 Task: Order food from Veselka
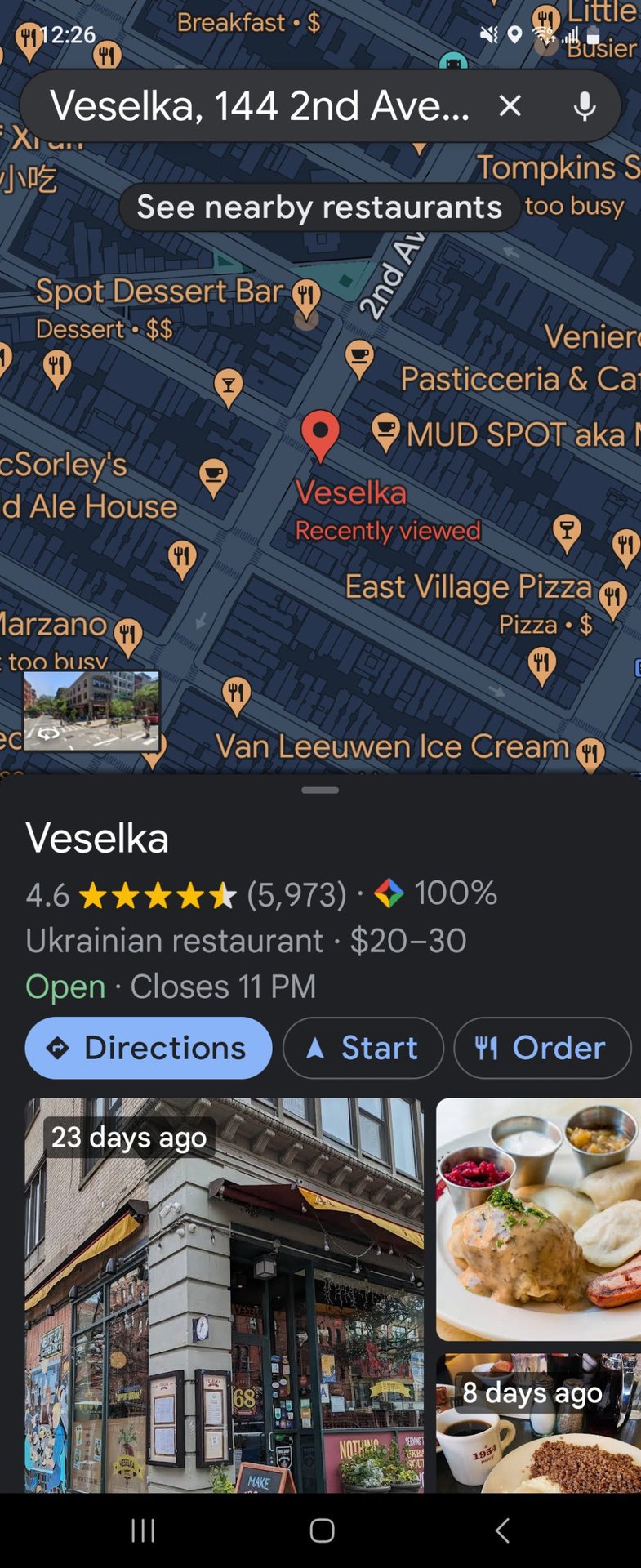542,1048
